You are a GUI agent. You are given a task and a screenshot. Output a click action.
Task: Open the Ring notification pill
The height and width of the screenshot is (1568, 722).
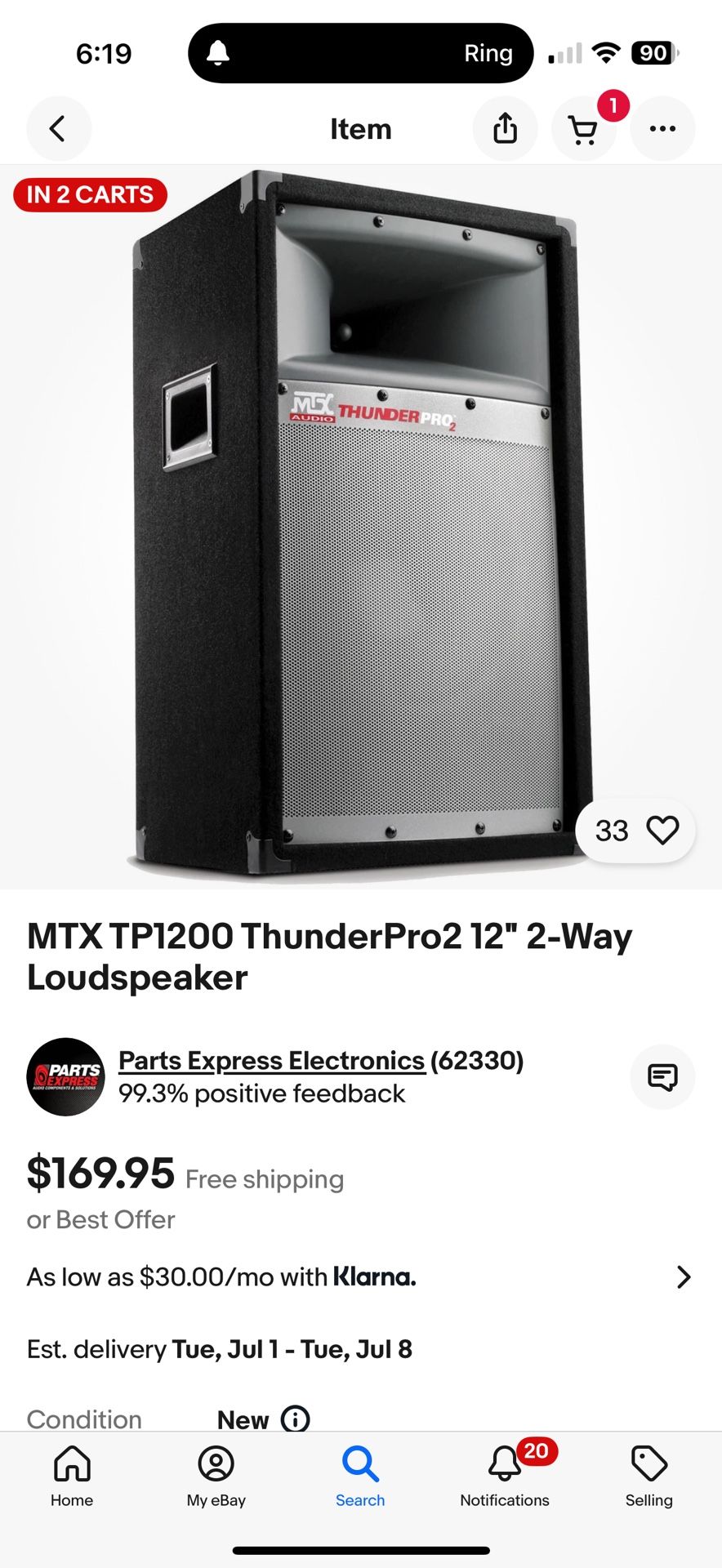pos(360,52)
